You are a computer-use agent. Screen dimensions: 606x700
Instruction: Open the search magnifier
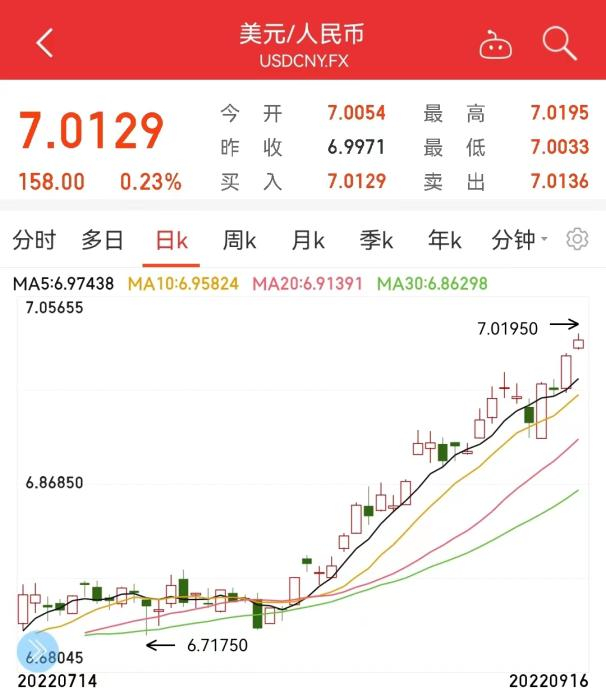[x=559, y=42]
